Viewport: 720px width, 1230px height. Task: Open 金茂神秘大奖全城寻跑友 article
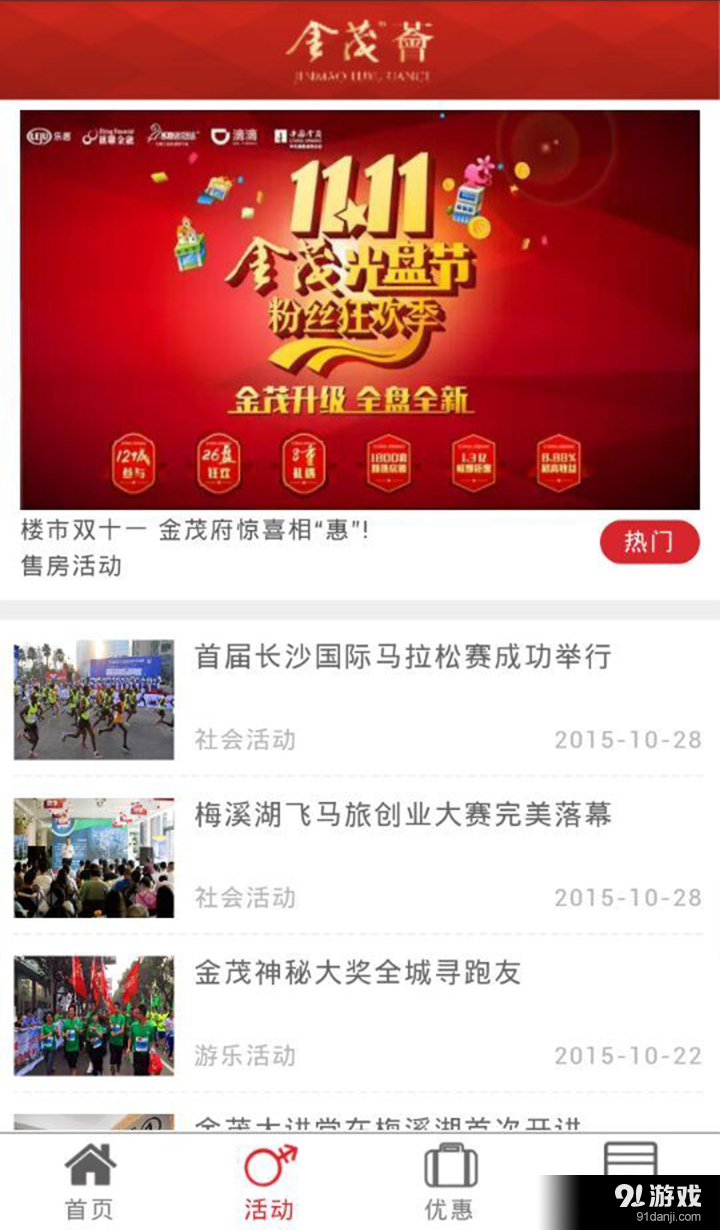(x=358, y=973)
